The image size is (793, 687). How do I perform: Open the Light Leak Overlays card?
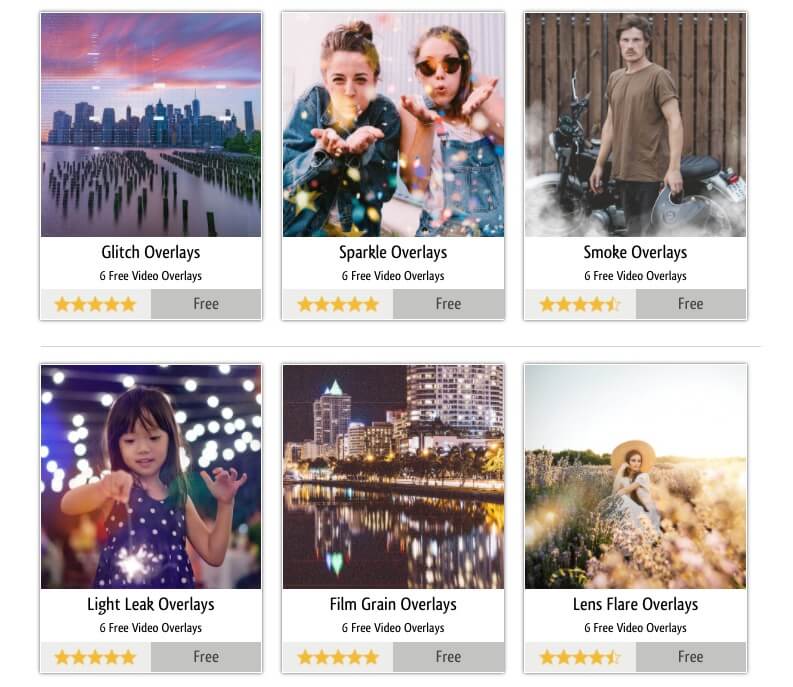point(150,604)
